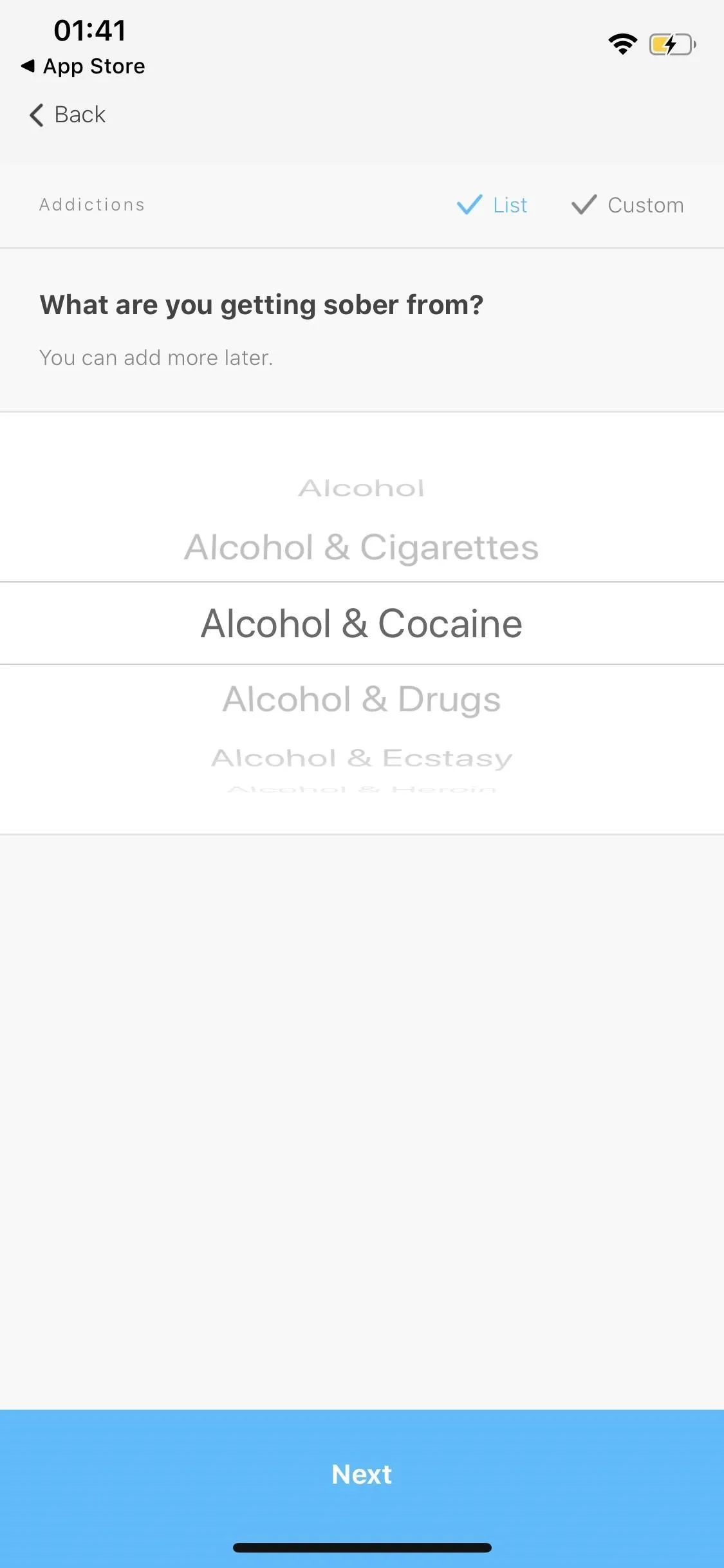
Task: Select Alcohol & Ecstasy in the picker
Action: tap(361, 758)
